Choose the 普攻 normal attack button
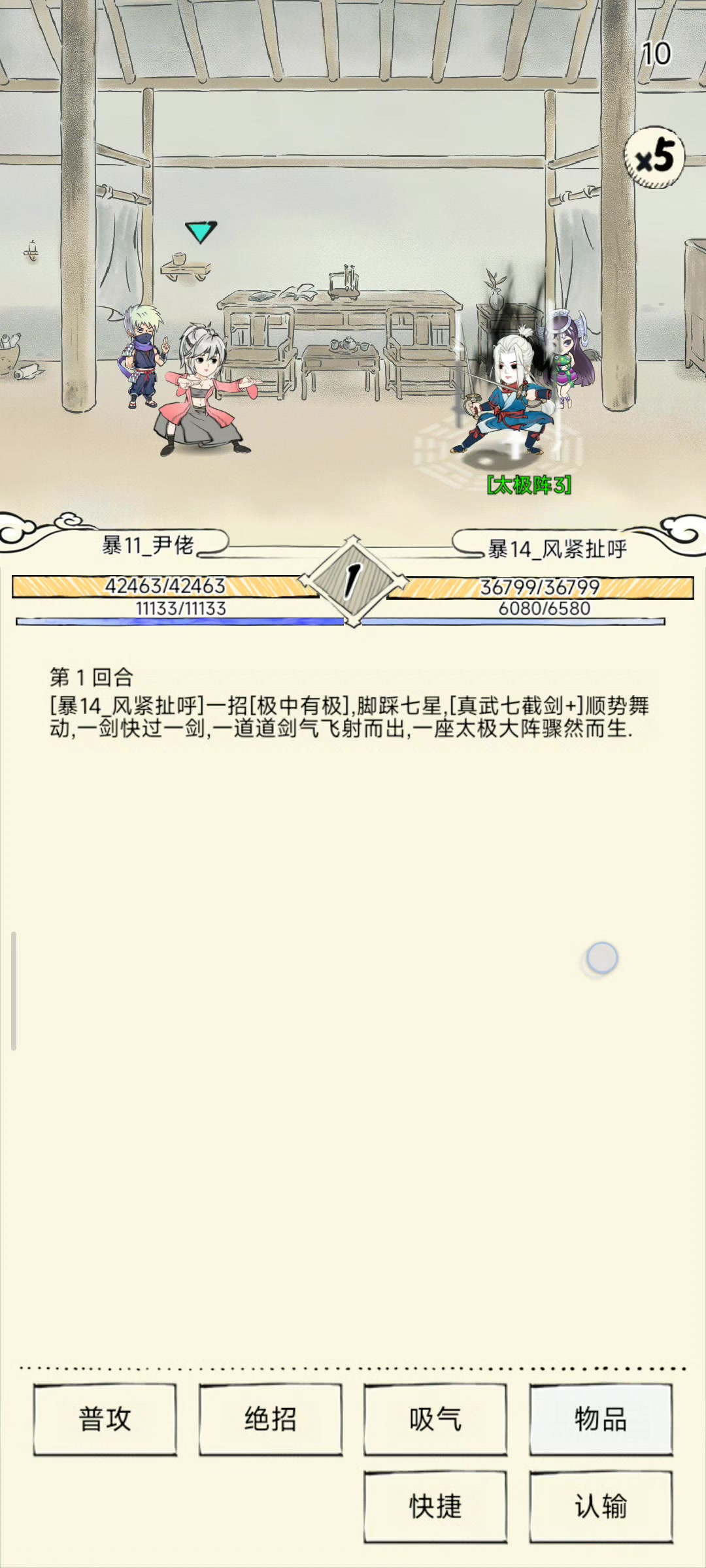 tap(105, 1419)
